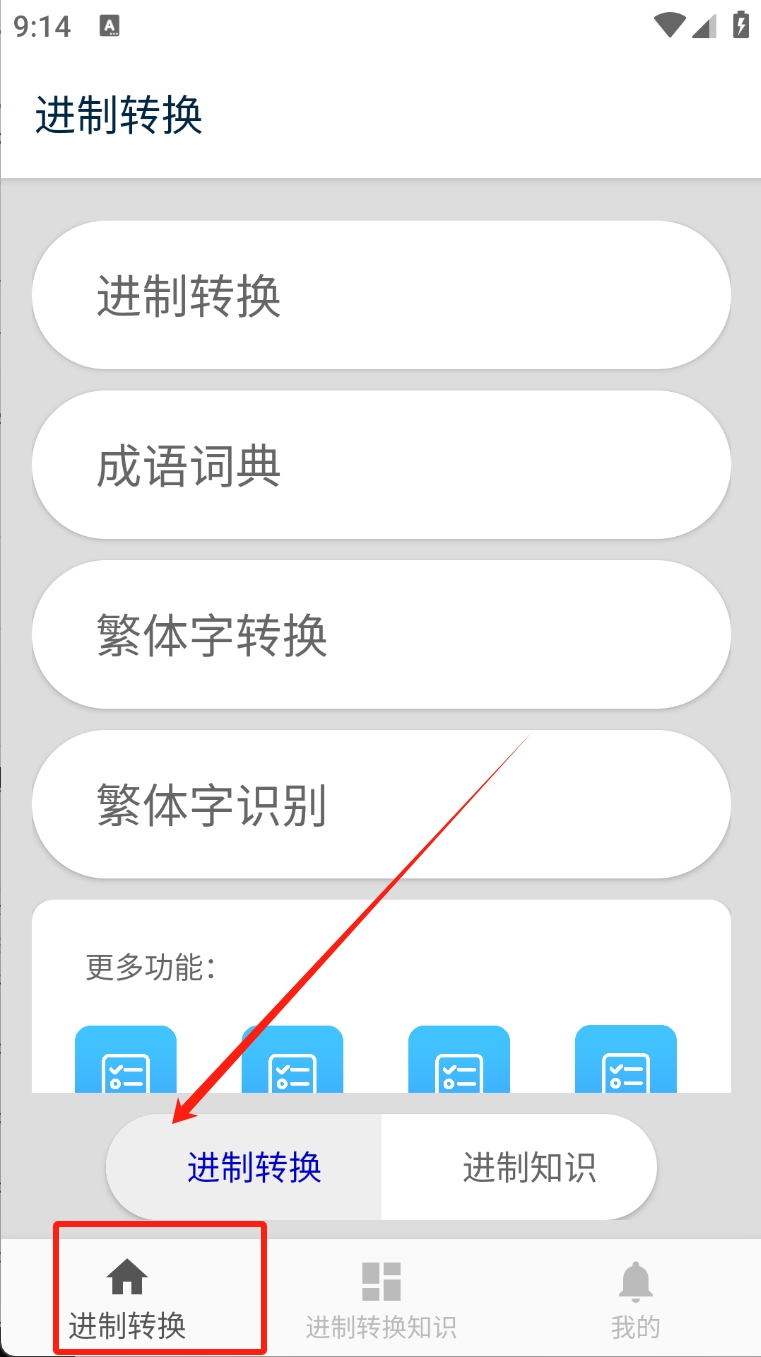Tap the 进制转换 home tab in bottom navigation
761x1357 pixels.
[x=127, y=1298]
